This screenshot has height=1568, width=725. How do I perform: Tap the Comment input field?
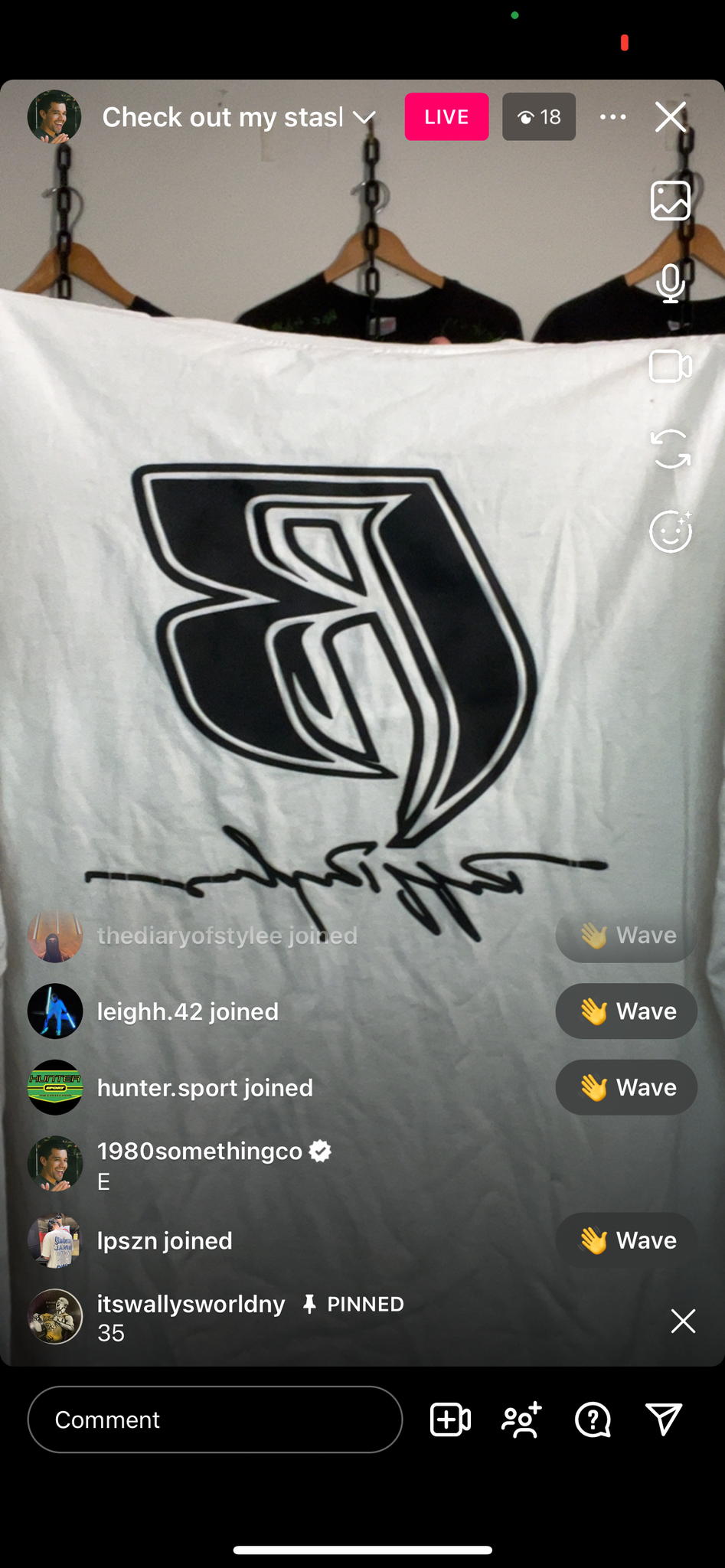[215, 1419]
